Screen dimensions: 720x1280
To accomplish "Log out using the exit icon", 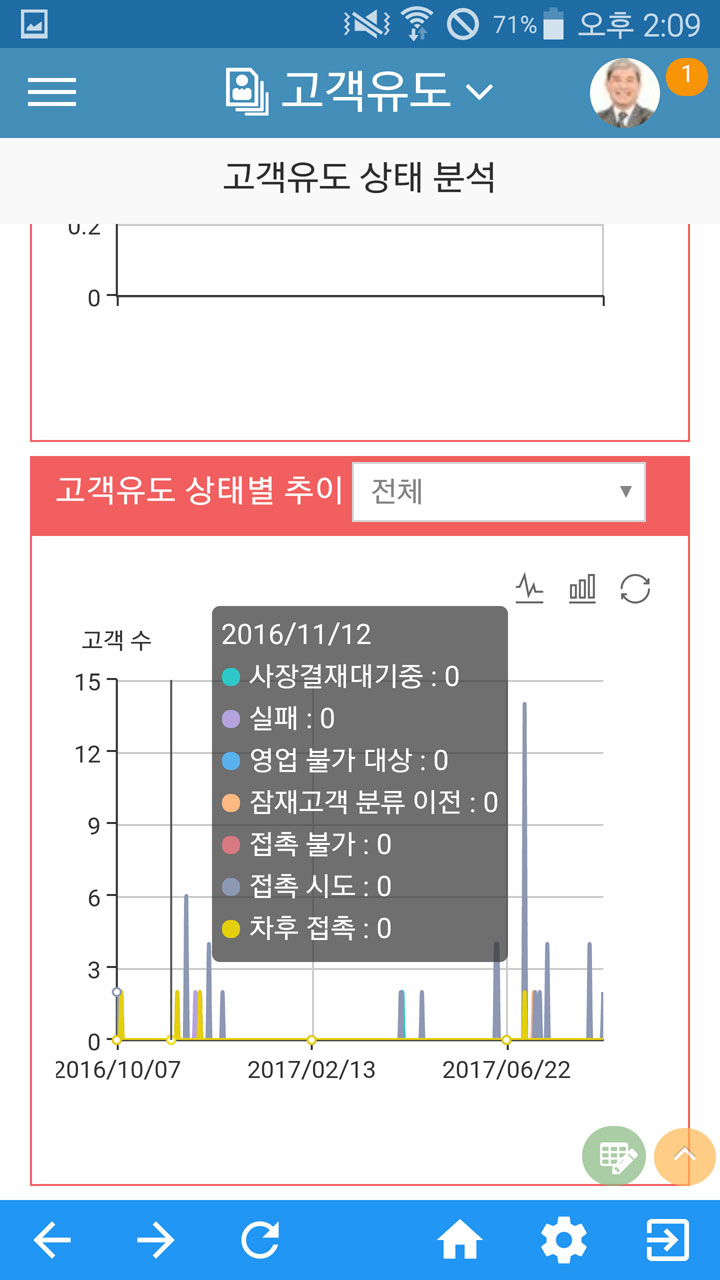I will click(x=667, y=1241).
